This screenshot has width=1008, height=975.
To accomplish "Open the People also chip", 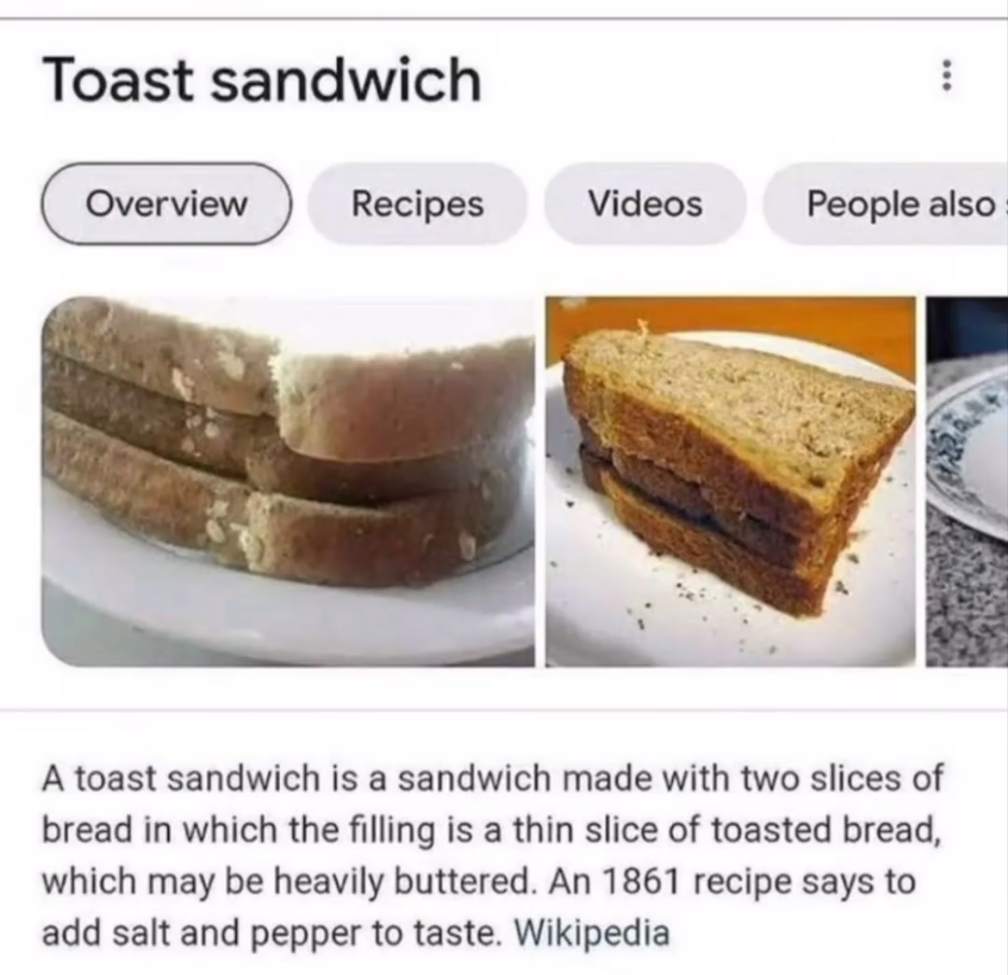I will 886,204.
